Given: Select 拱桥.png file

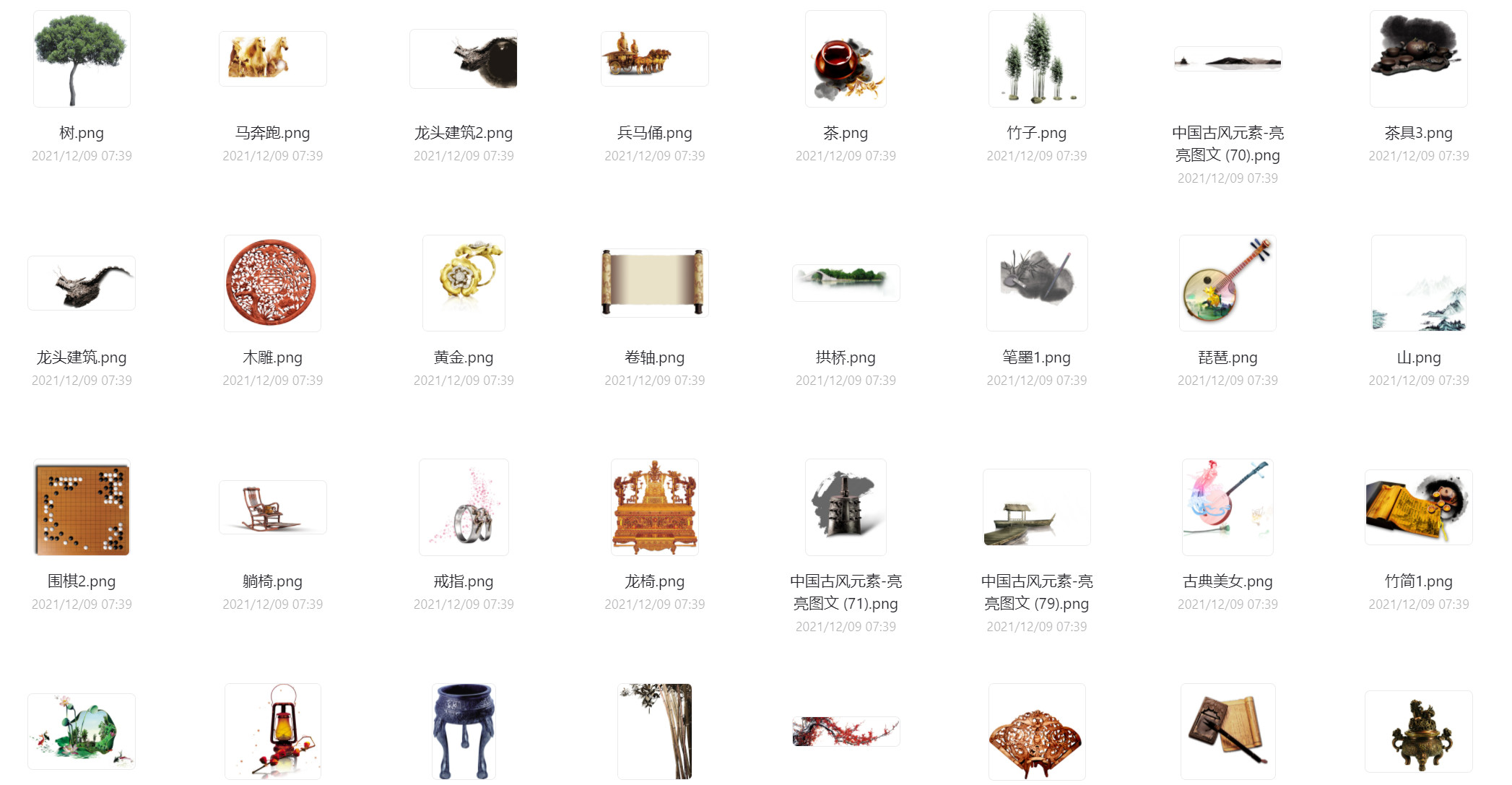Looking at the screenshot, I should click(x=846, y=283).
